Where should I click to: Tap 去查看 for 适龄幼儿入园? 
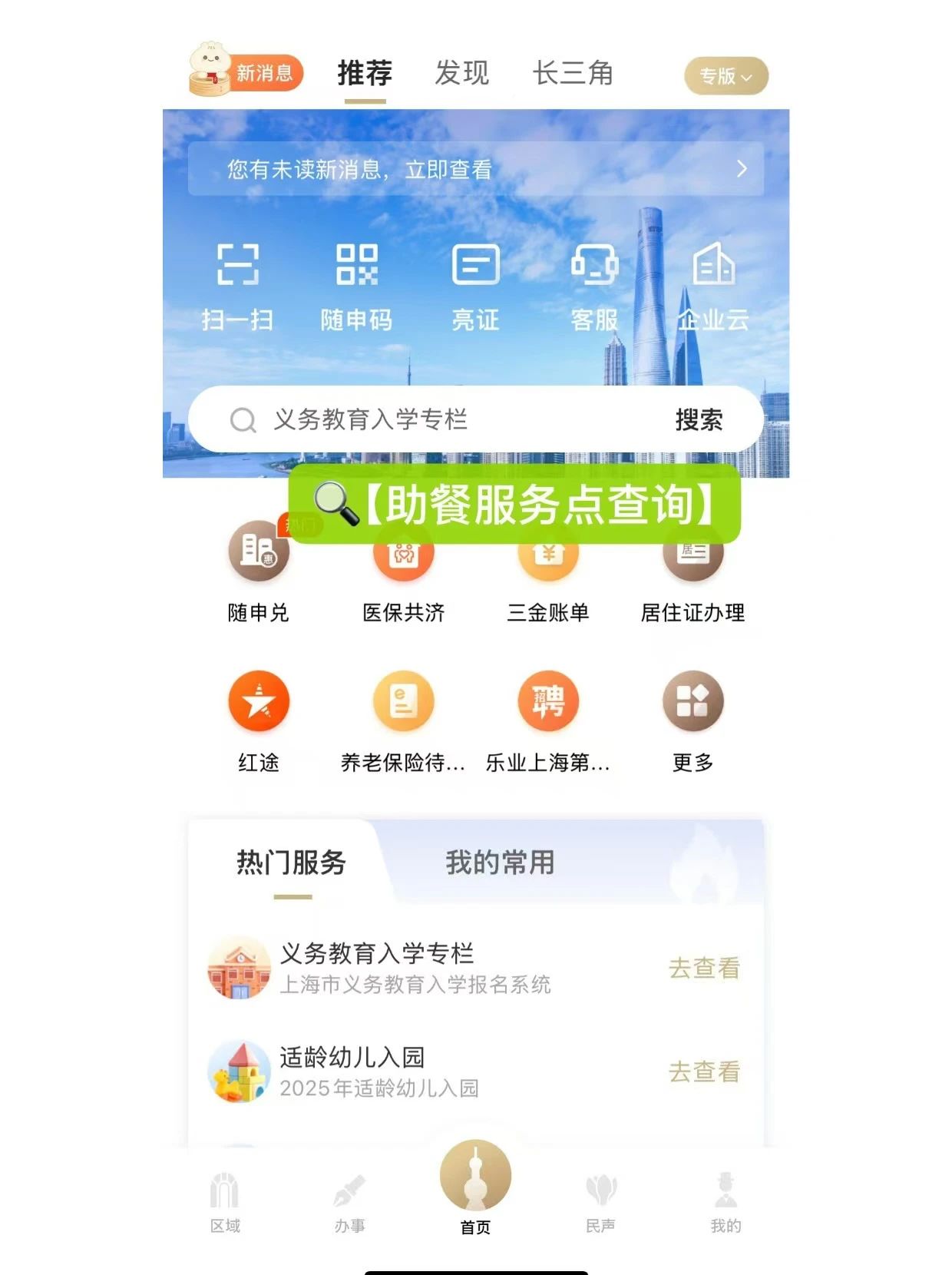click(703, 1071)
